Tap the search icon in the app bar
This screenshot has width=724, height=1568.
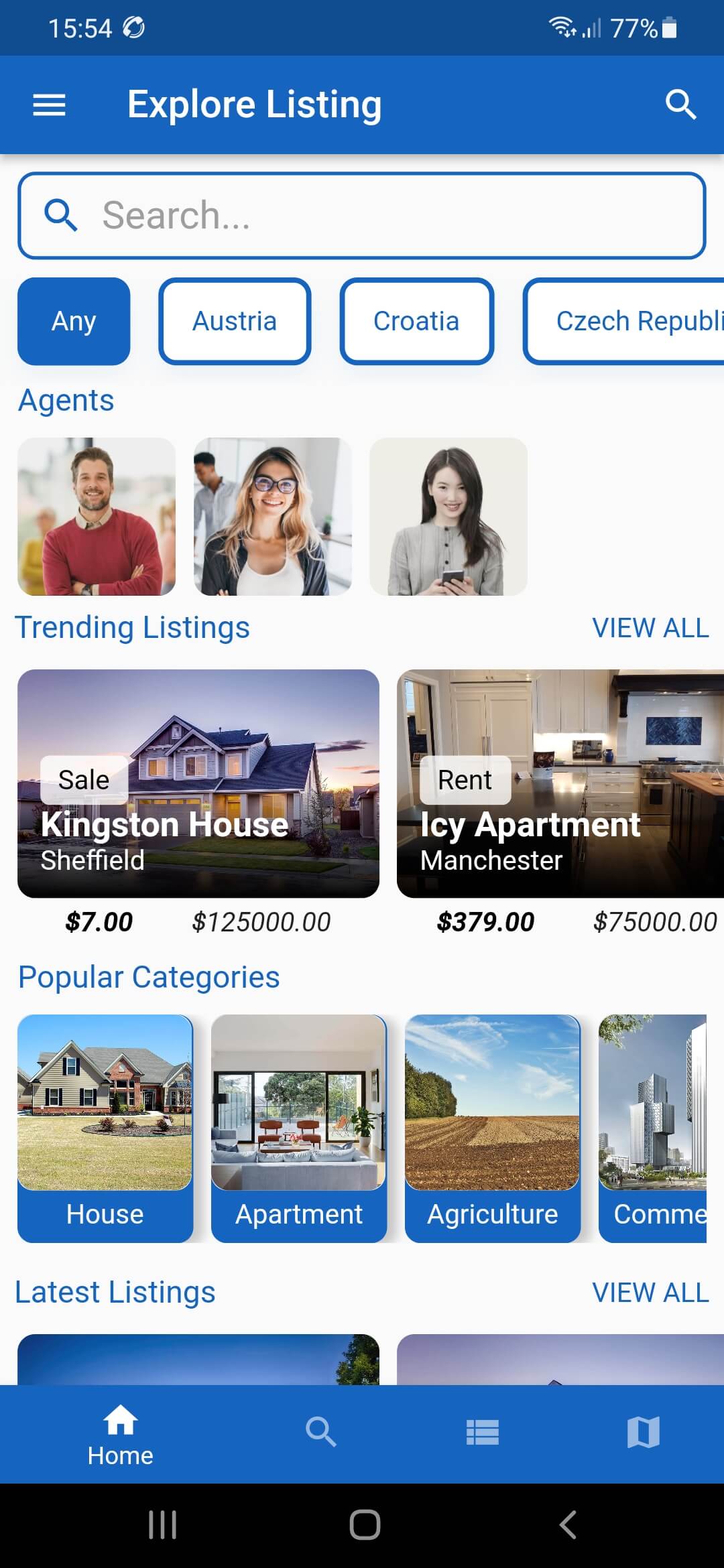(680, 104)
